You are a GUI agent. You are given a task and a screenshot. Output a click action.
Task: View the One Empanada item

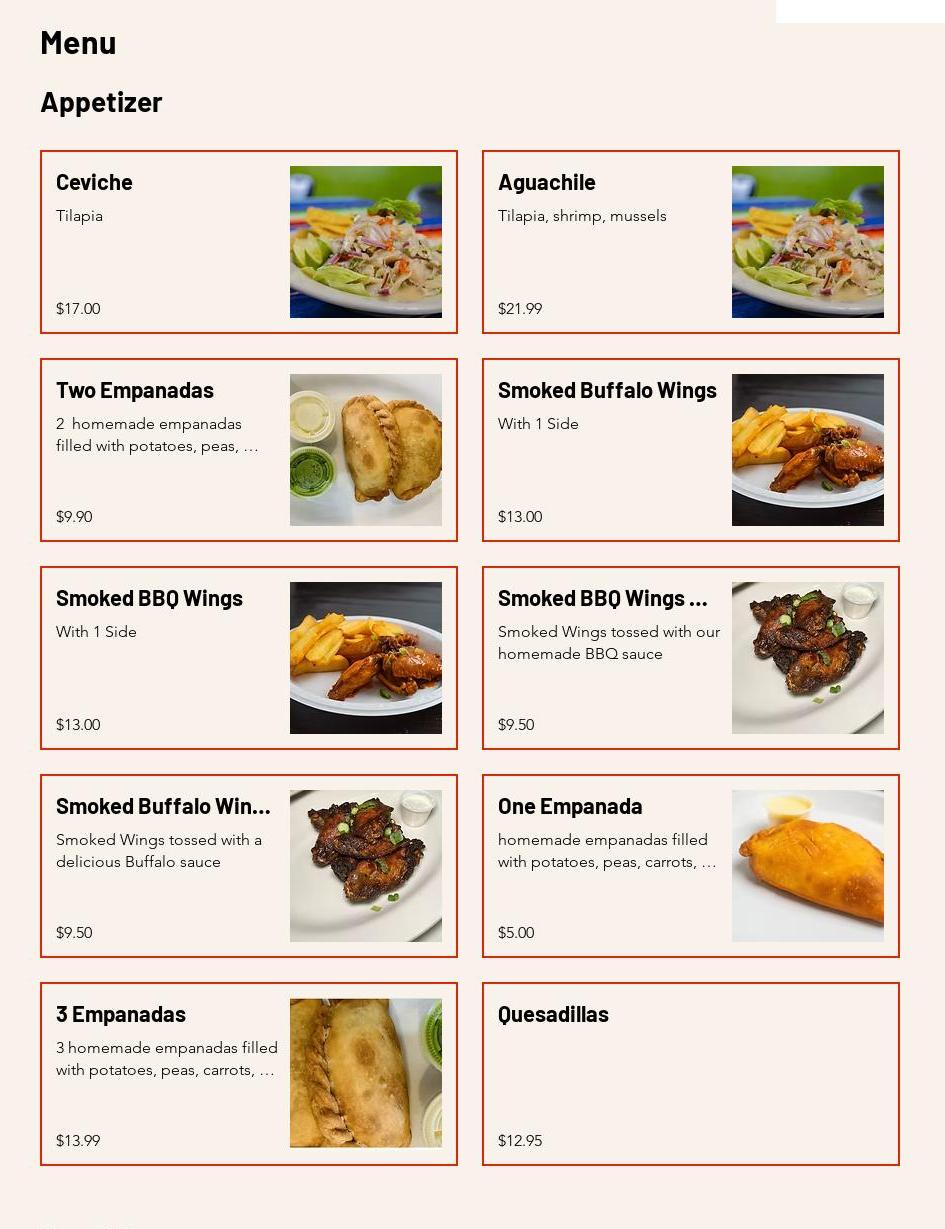click(x=690, y=866)
